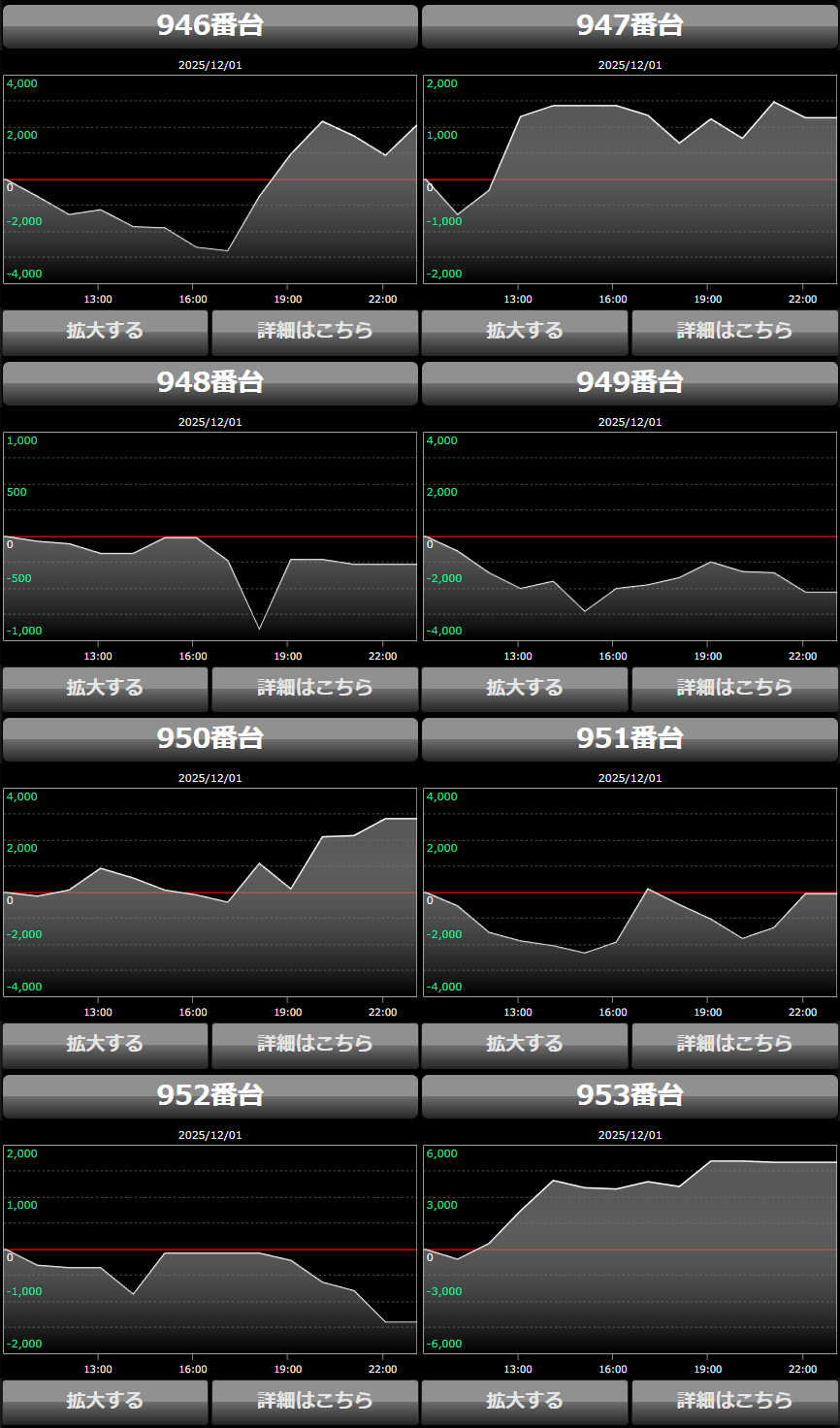The height and width of the screenshot is (1428, 840).
Task: Tap 拡大する under machine 946番台
Action: [105, 332]
